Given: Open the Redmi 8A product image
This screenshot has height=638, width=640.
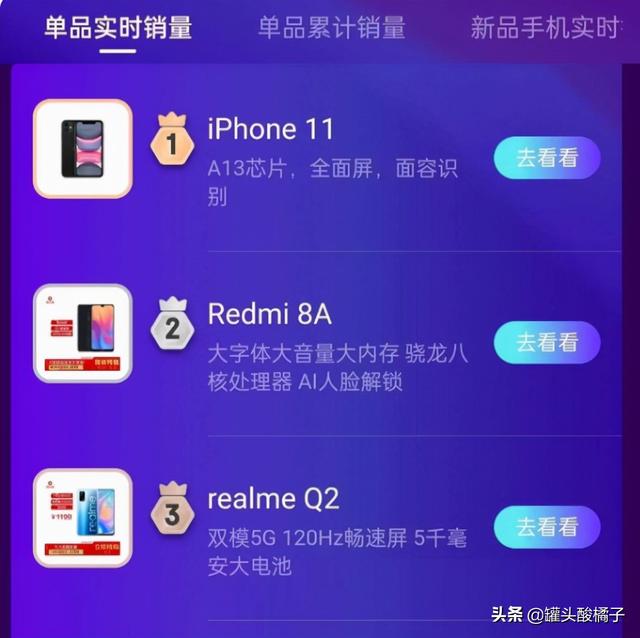Looking at the screenshot, I should 82,333.
